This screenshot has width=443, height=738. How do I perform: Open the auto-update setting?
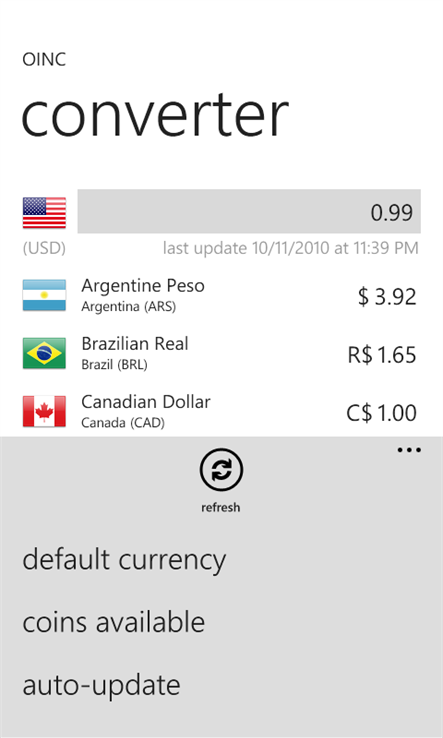click(101, 685)
